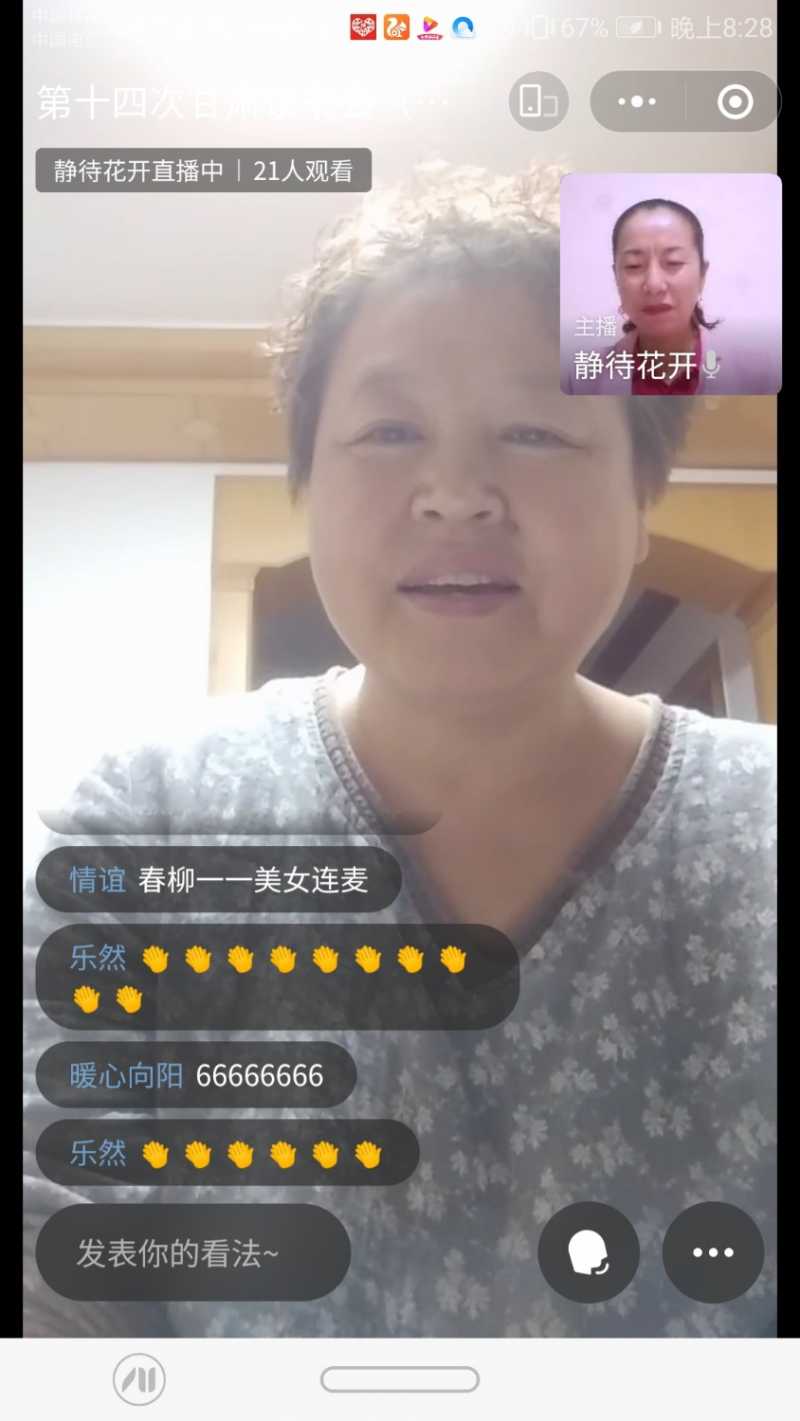Open the mini program three-dot menu
800x1421 pixels.
click(x=637, y=101)
